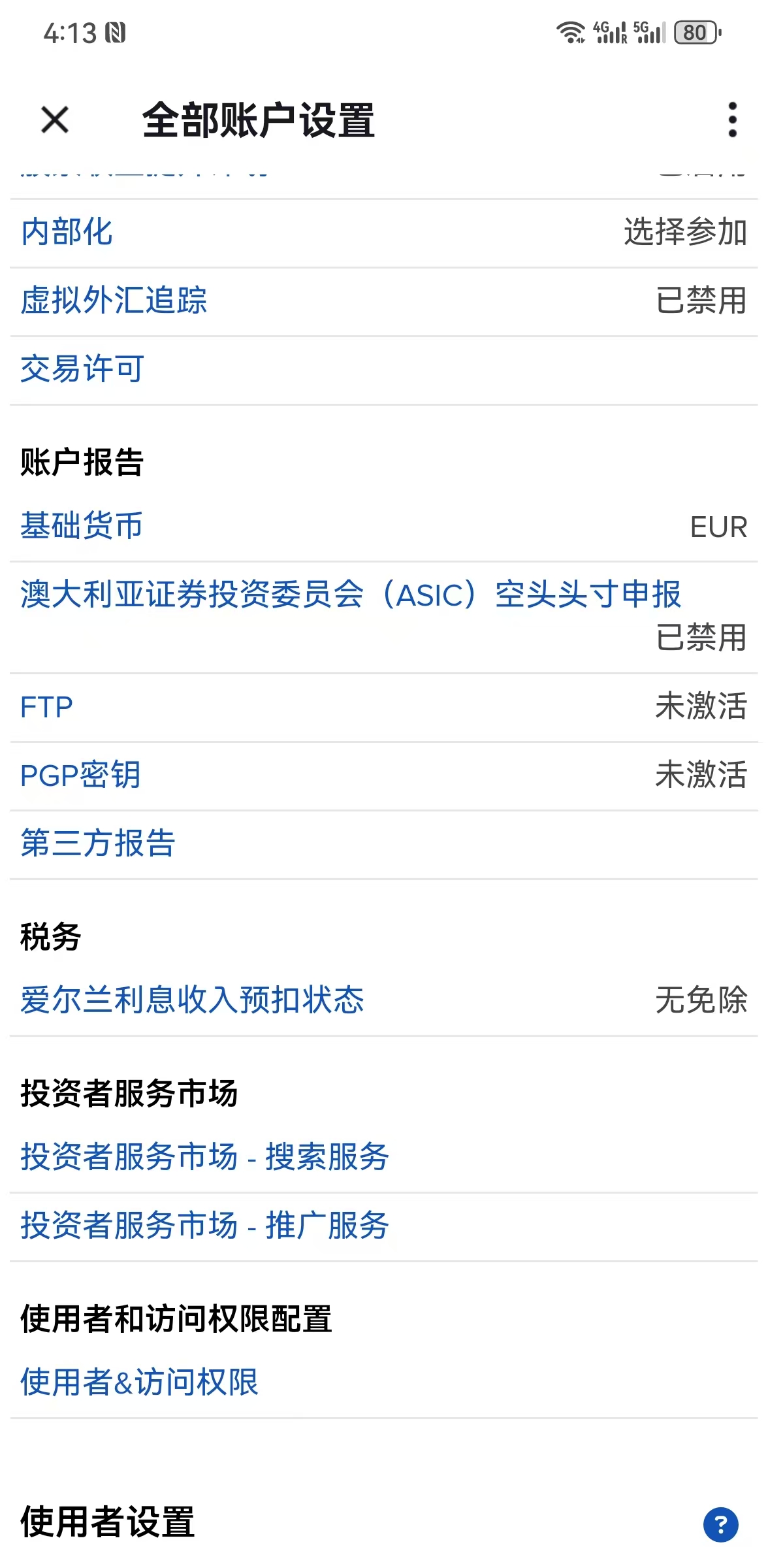Open 基础货币 currency selection
This screenshot has height=1568, width=768.
tap(82, 527)
